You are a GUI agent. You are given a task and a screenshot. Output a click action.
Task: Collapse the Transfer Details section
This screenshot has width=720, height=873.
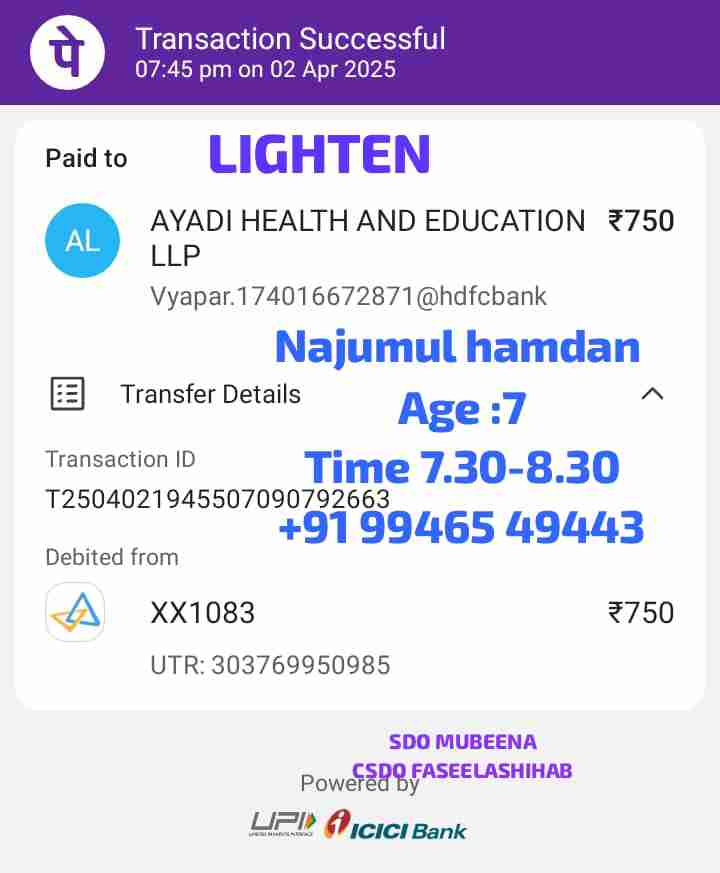pyautogui.click(x=652, y=394)
